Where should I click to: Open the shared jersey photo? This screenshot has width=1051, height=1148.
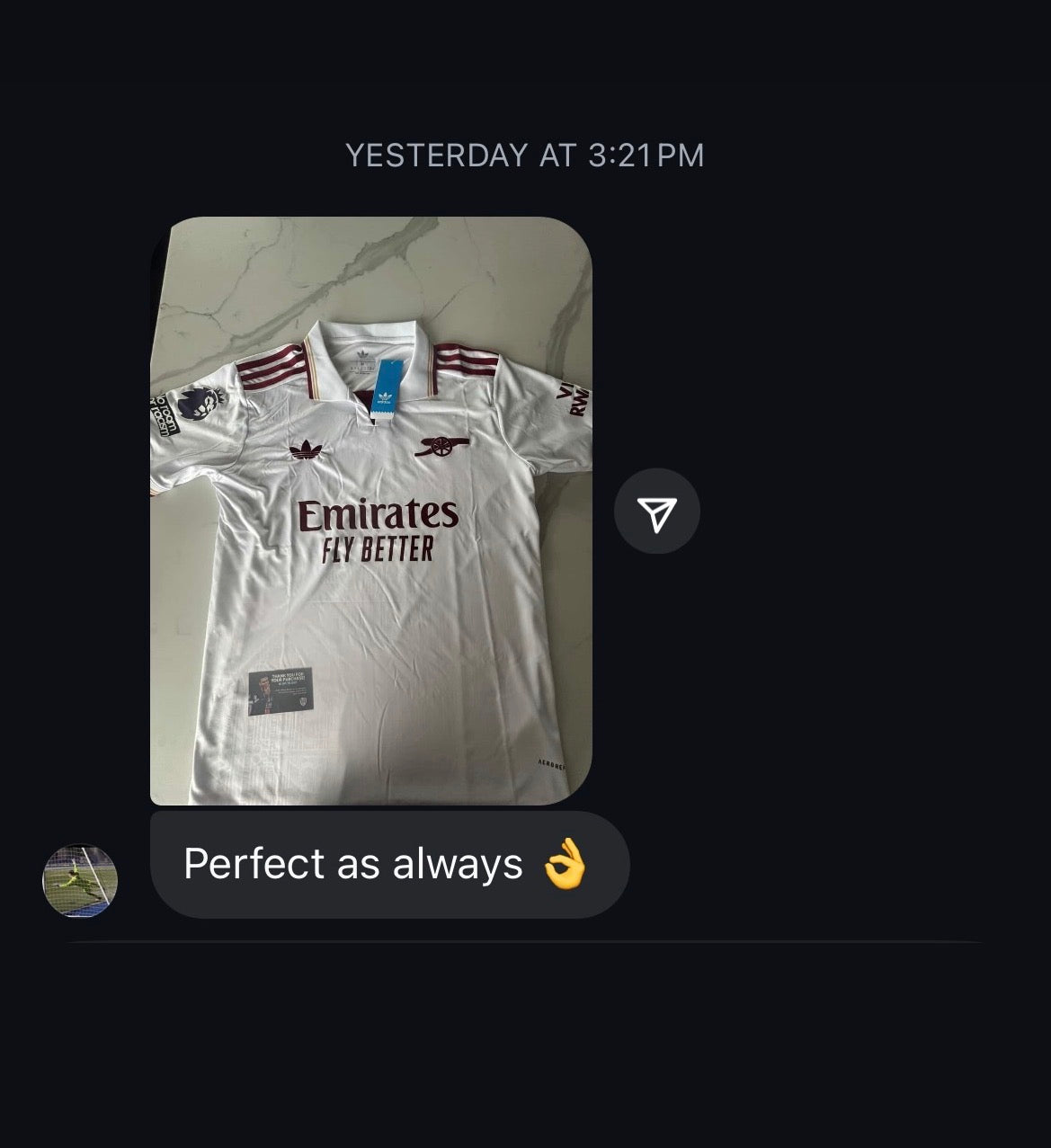(x=370, y=511)
